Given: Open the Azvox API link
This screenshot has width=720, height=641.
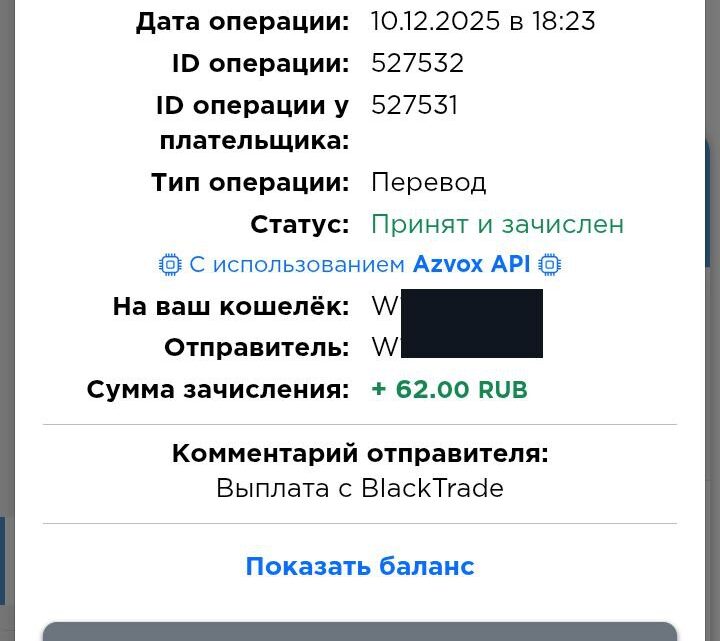Looking at the screenshot, I should (x=472, y=265).
